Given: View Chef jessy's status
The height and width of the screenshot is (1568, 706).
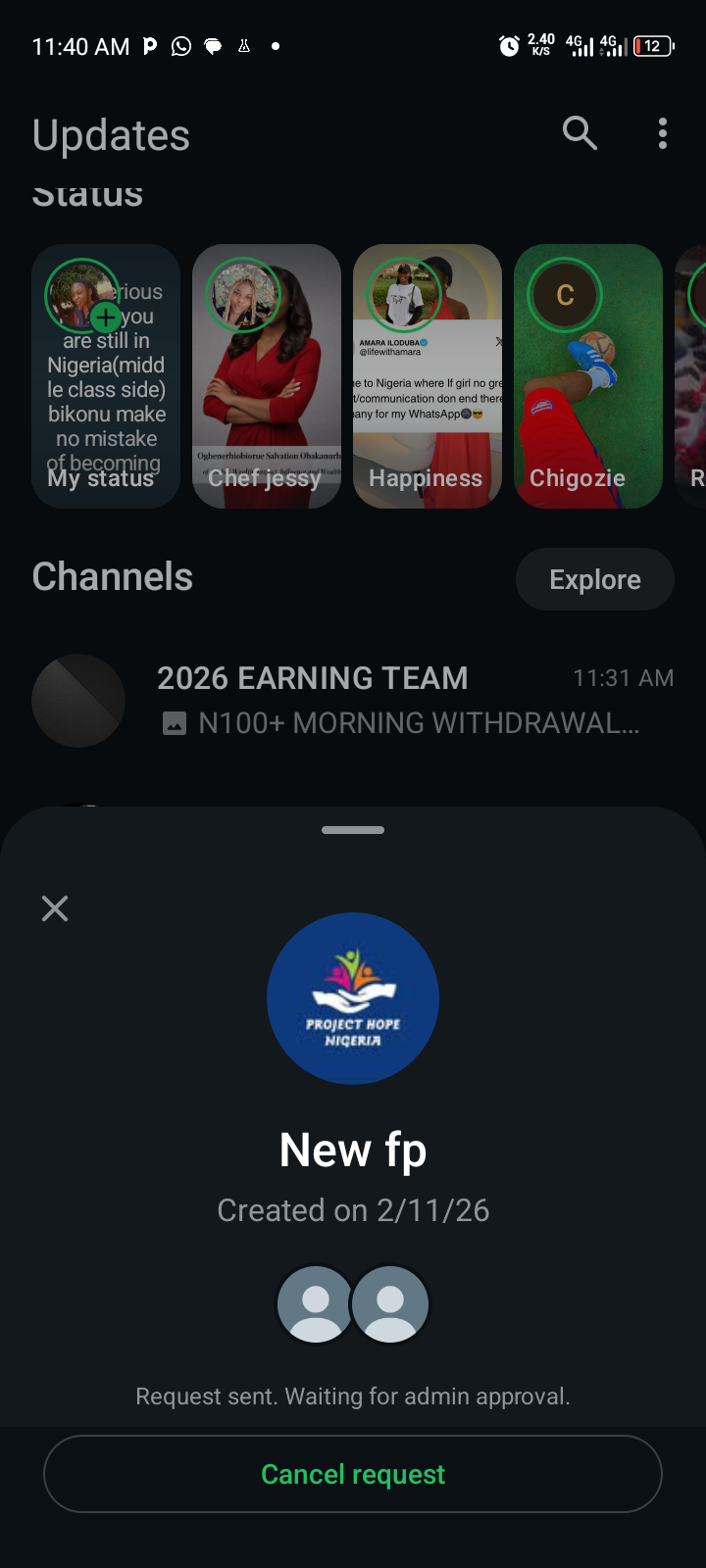Looking at the screenshot, I should 267,376.
